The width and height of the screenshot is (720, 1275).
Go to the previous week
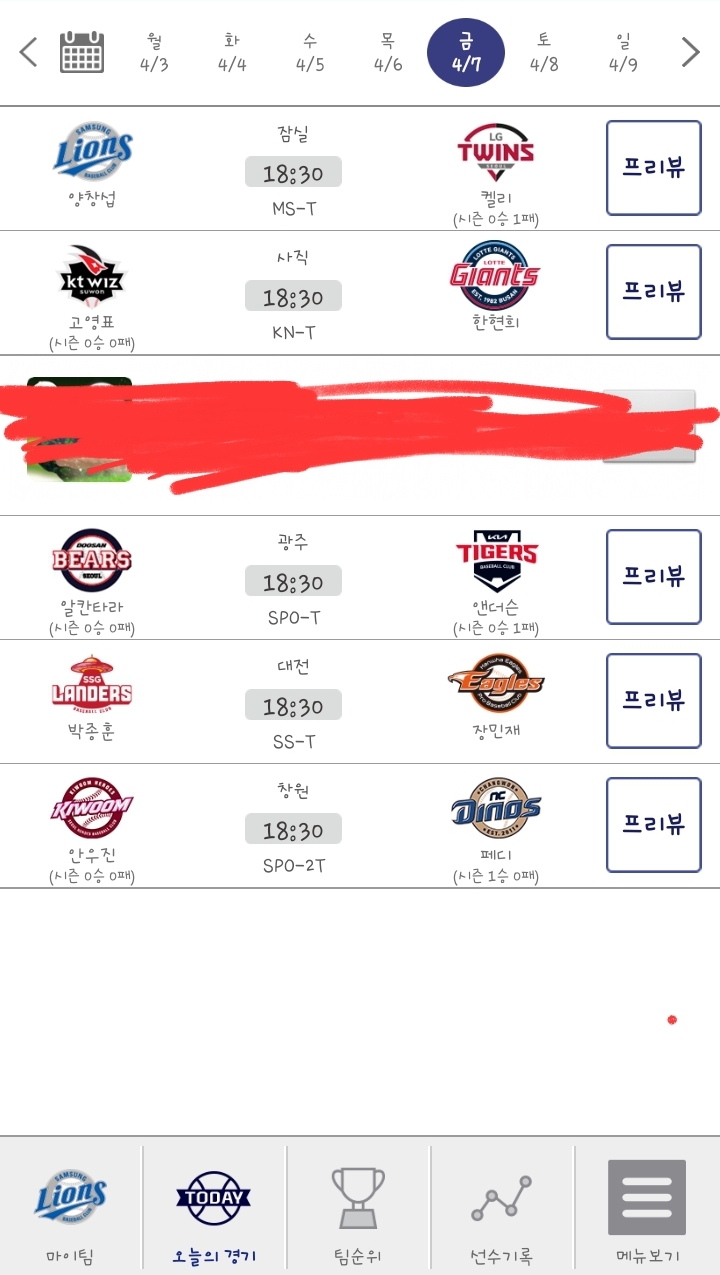coord(28,52)
